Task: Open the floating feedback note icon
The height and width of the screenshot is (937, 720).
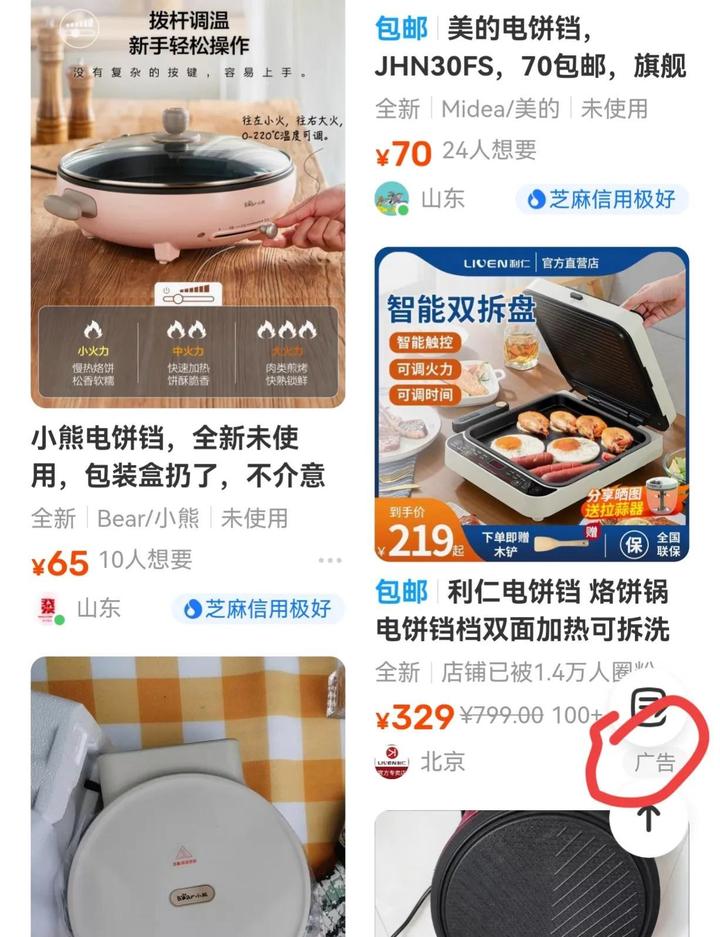Action: (650, 708)
